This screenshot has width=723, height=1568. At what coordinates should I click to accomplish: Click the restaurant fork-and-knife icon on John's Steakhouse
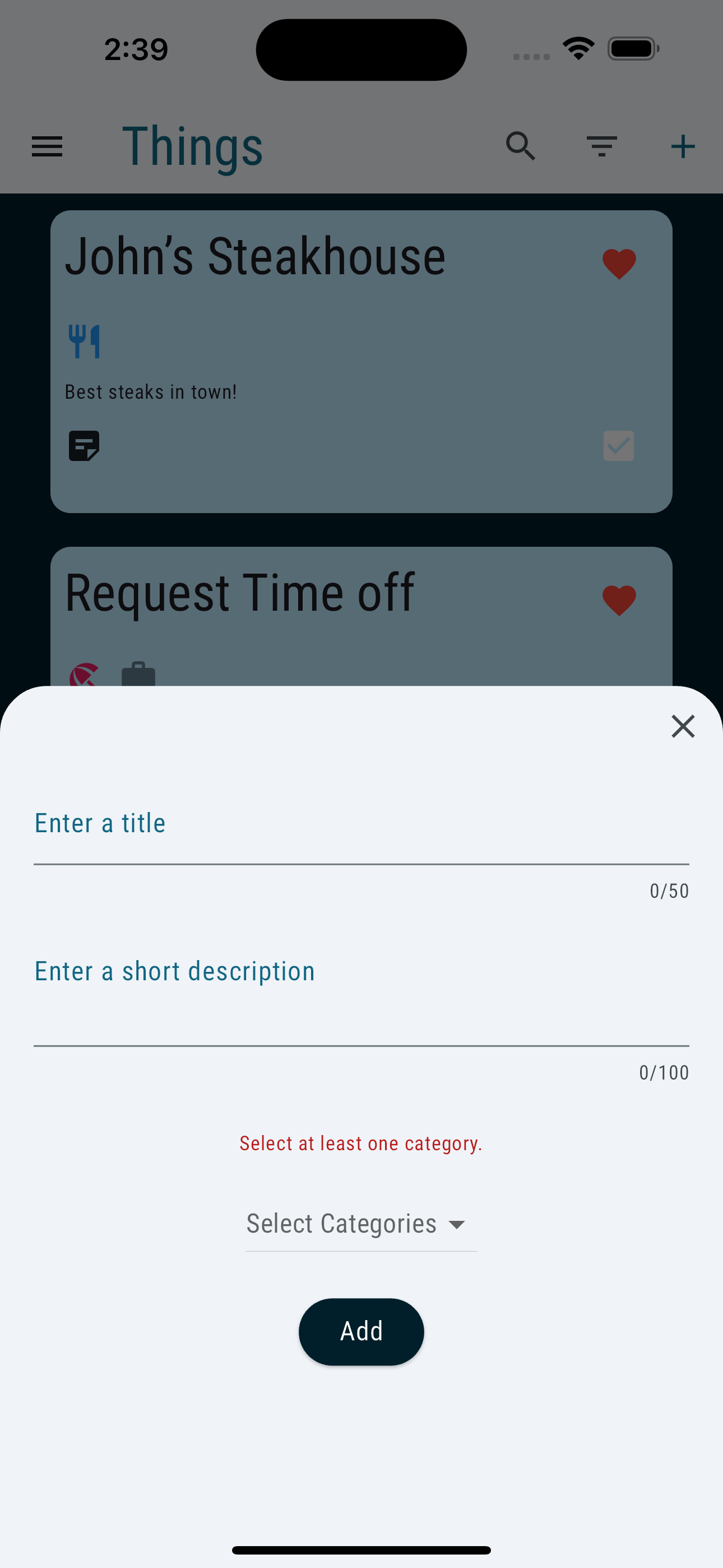point(85,340)
